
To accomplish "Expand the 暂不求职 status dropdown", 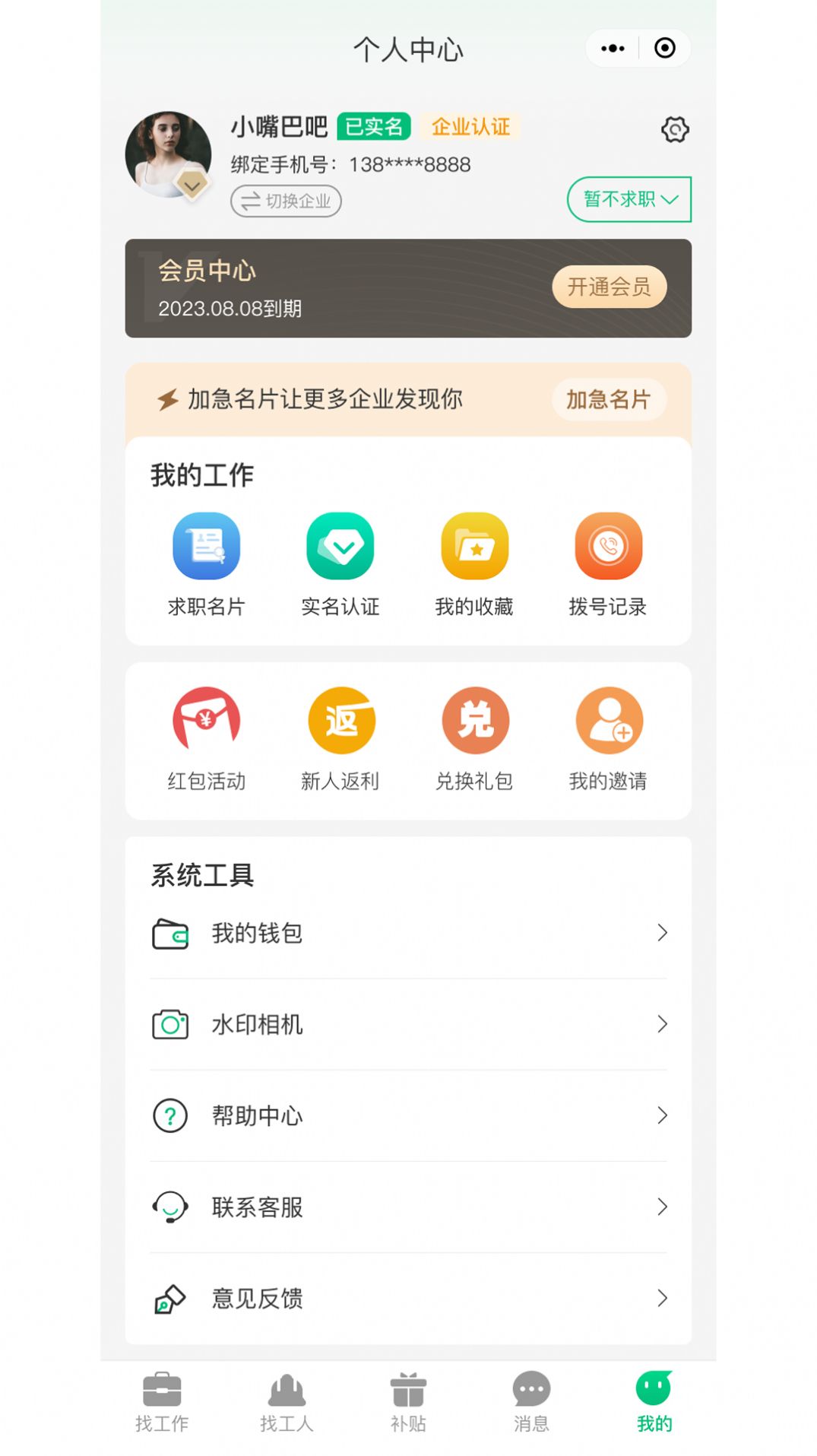I will pyautogui.click(x=627, y=199).
